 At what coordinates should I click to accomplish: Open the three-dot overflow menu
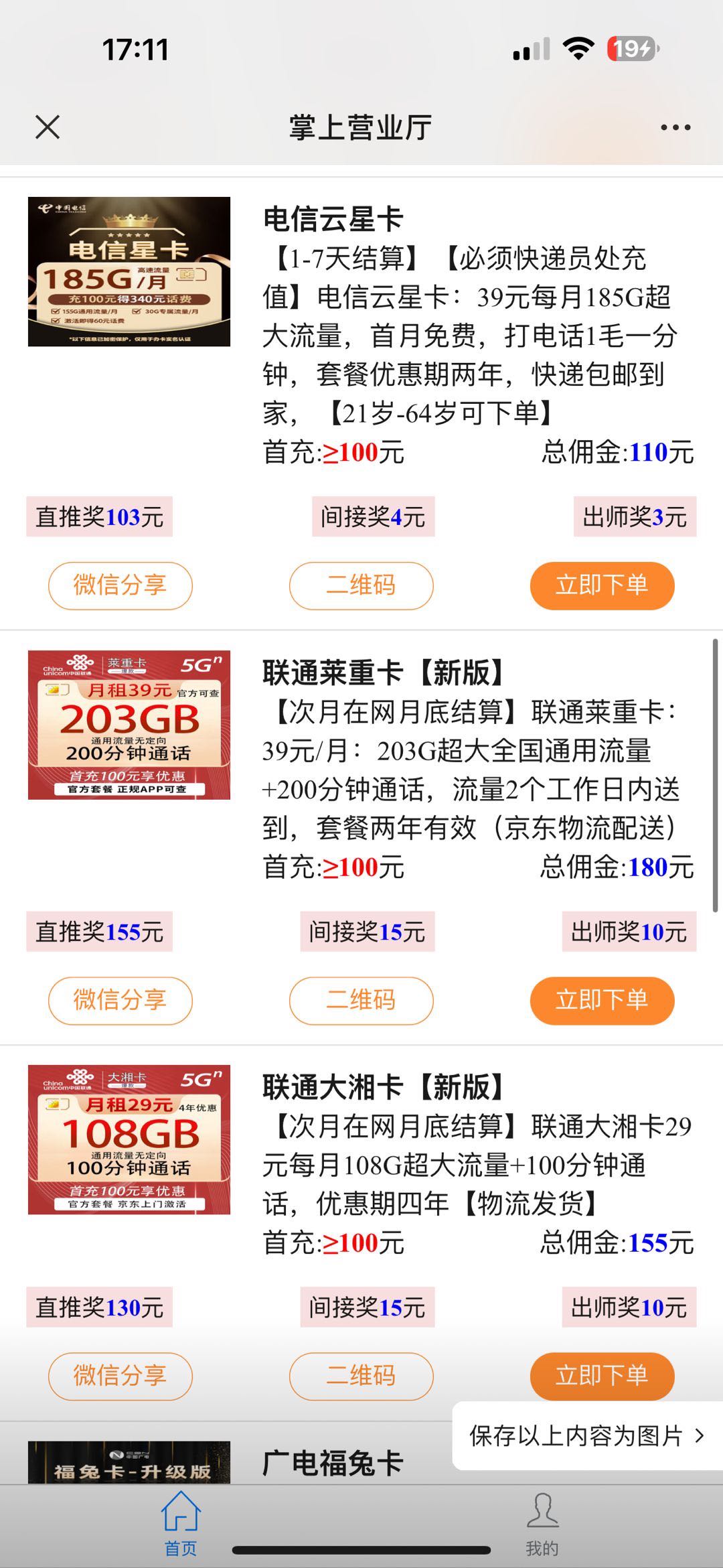pyautogui.click(x=675, y=127)
